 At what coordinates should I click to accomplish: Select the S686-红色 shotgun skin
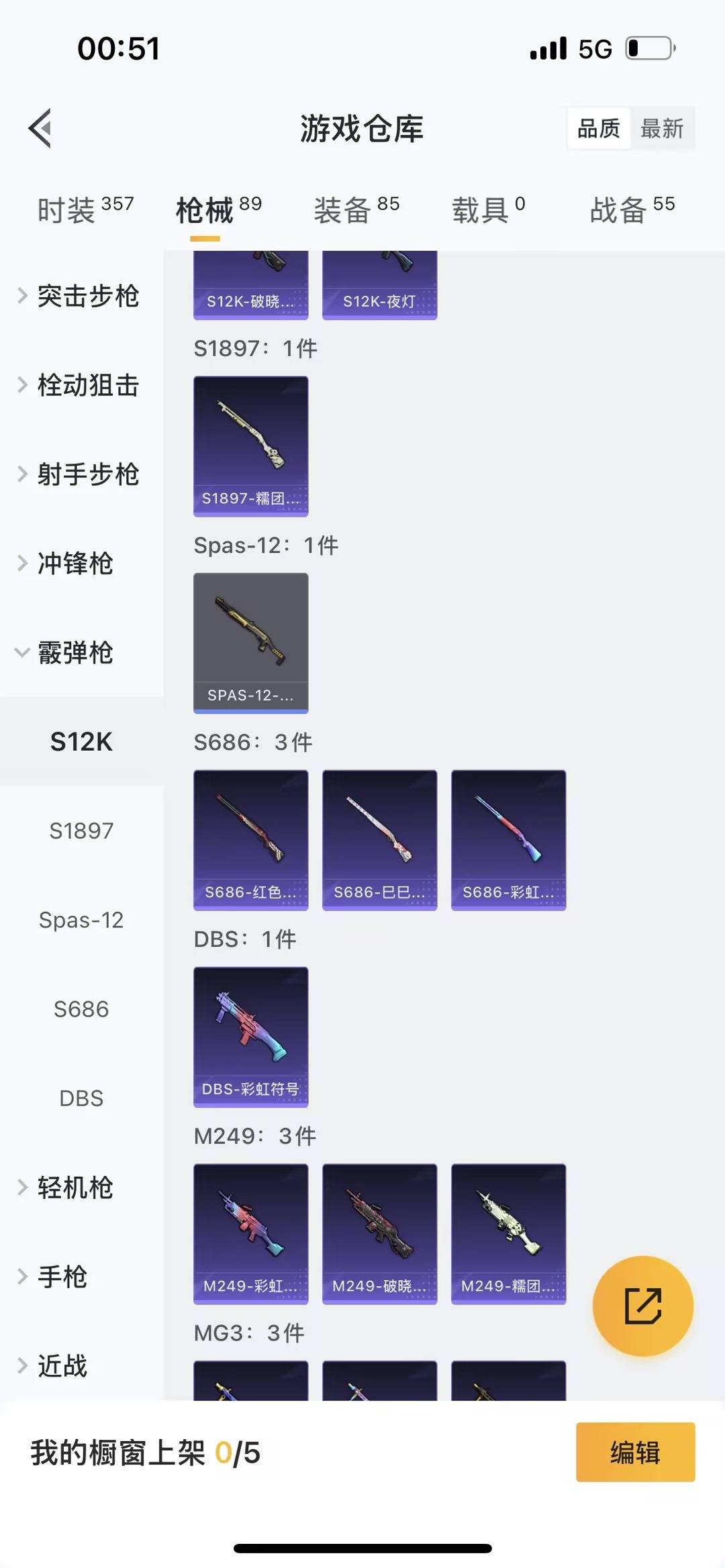click(x=250, y=839)
